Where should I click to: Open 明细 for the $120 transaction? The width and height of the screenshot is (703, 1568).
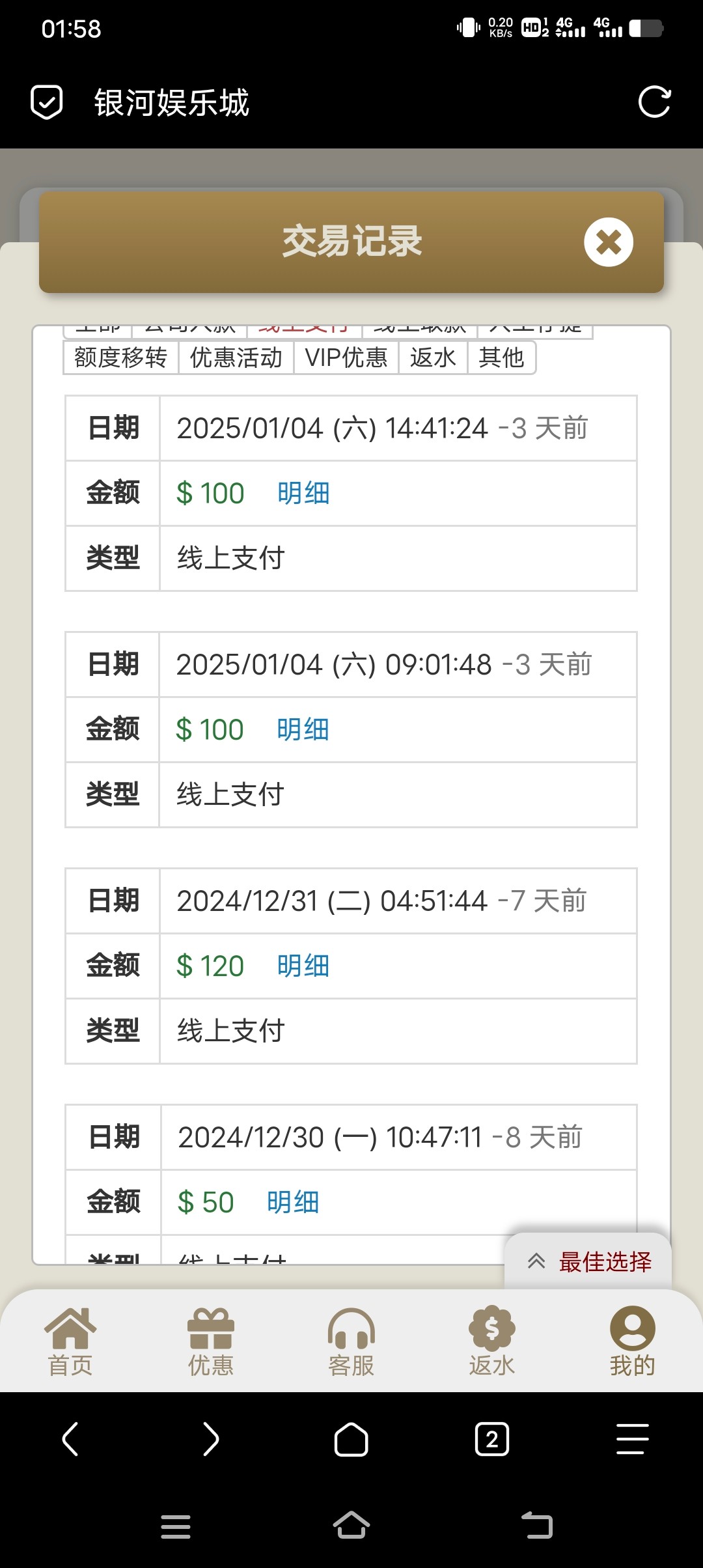303,966
